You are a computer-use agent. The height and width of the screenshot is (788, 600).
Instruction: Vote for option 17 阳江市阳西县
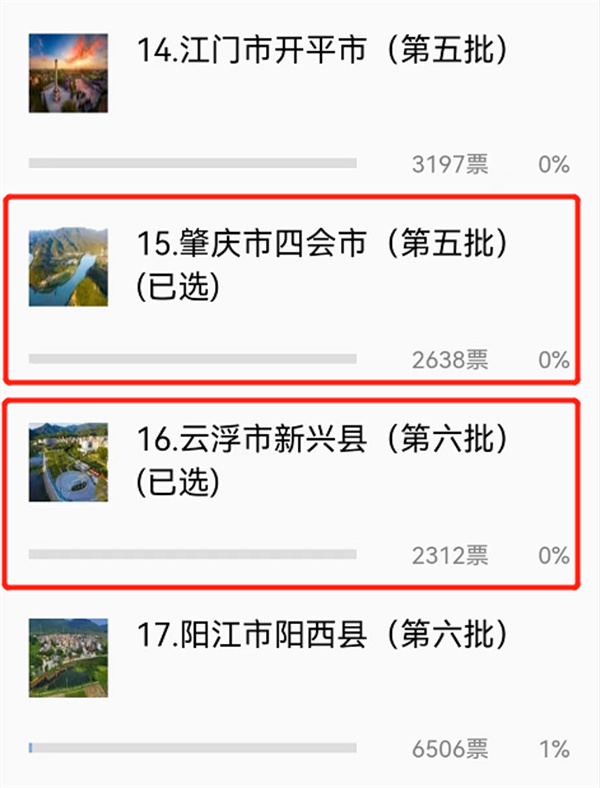tap(322, 634)
